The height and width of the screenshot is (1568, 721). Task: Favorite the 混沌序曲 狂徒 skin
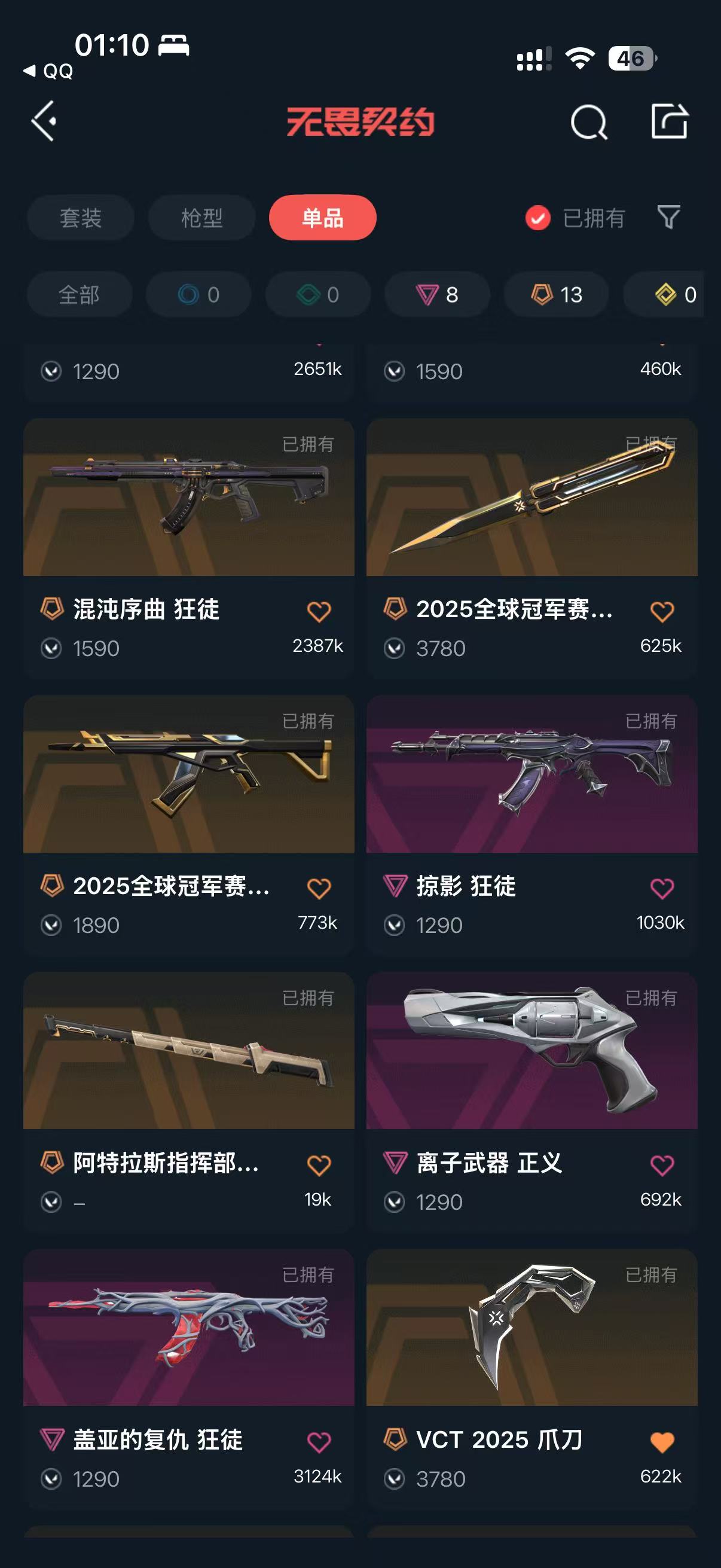(x=319, y=611)
